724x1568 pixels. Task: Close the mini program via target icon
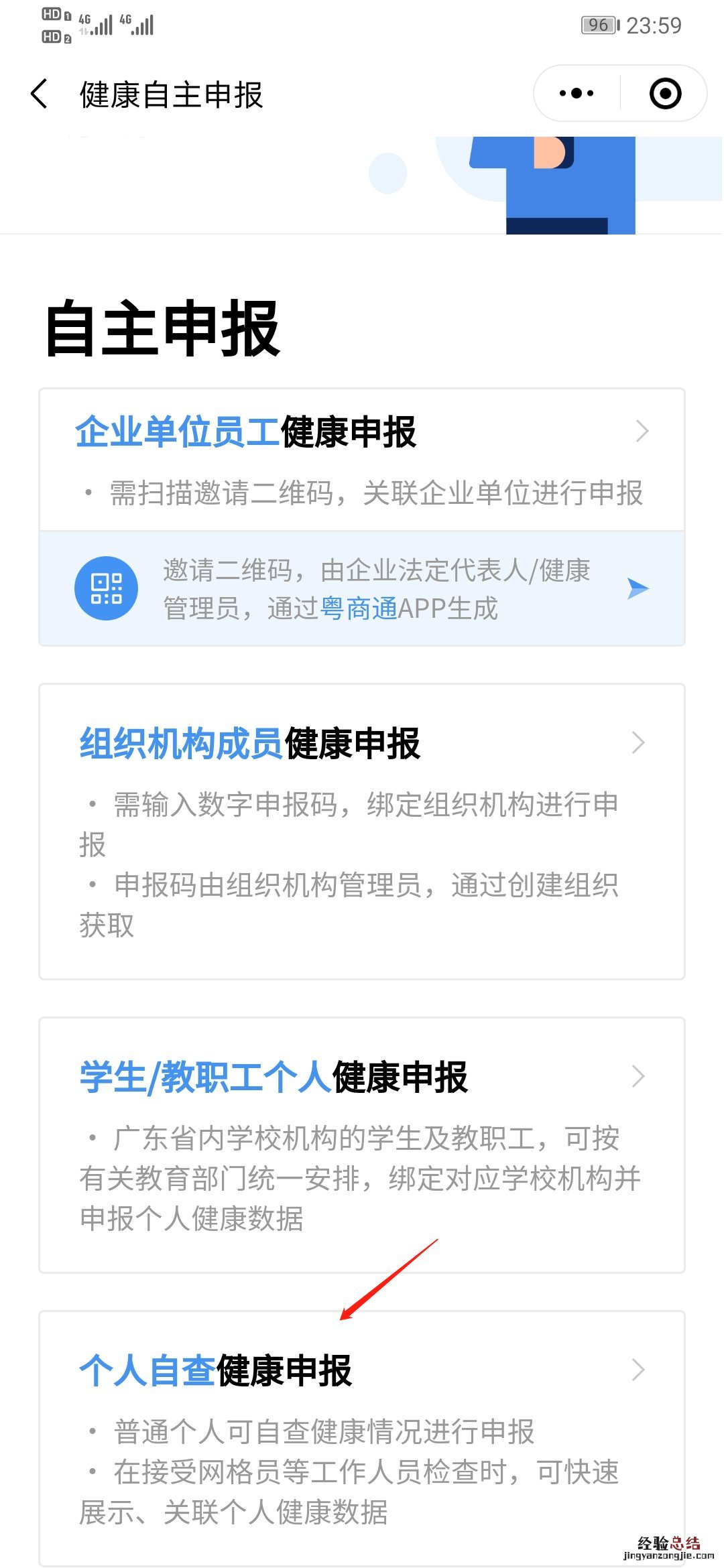pos(665,94)
